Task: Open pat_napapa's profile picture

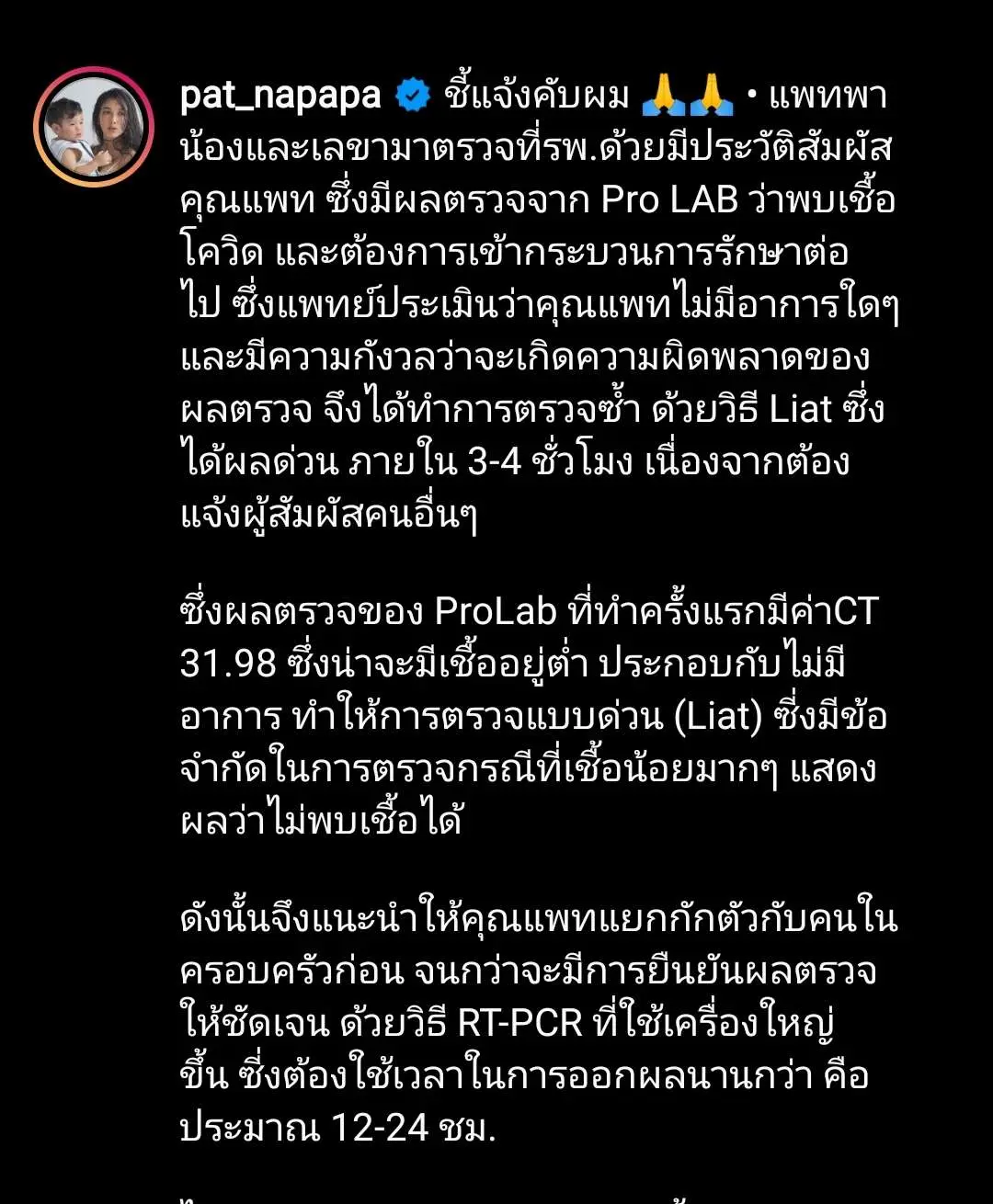Action: (94, 126)
